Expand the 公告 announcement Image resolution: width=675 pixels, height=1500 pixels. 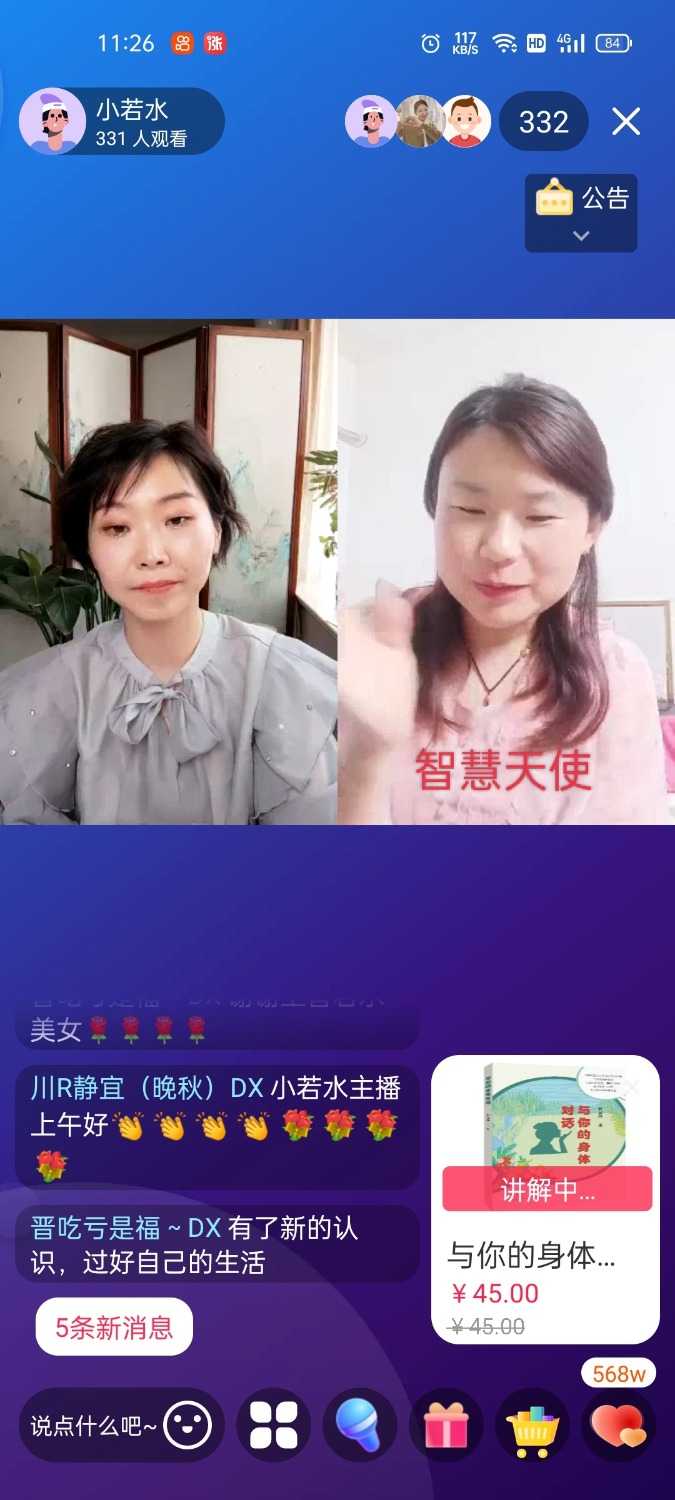point(581,213)
